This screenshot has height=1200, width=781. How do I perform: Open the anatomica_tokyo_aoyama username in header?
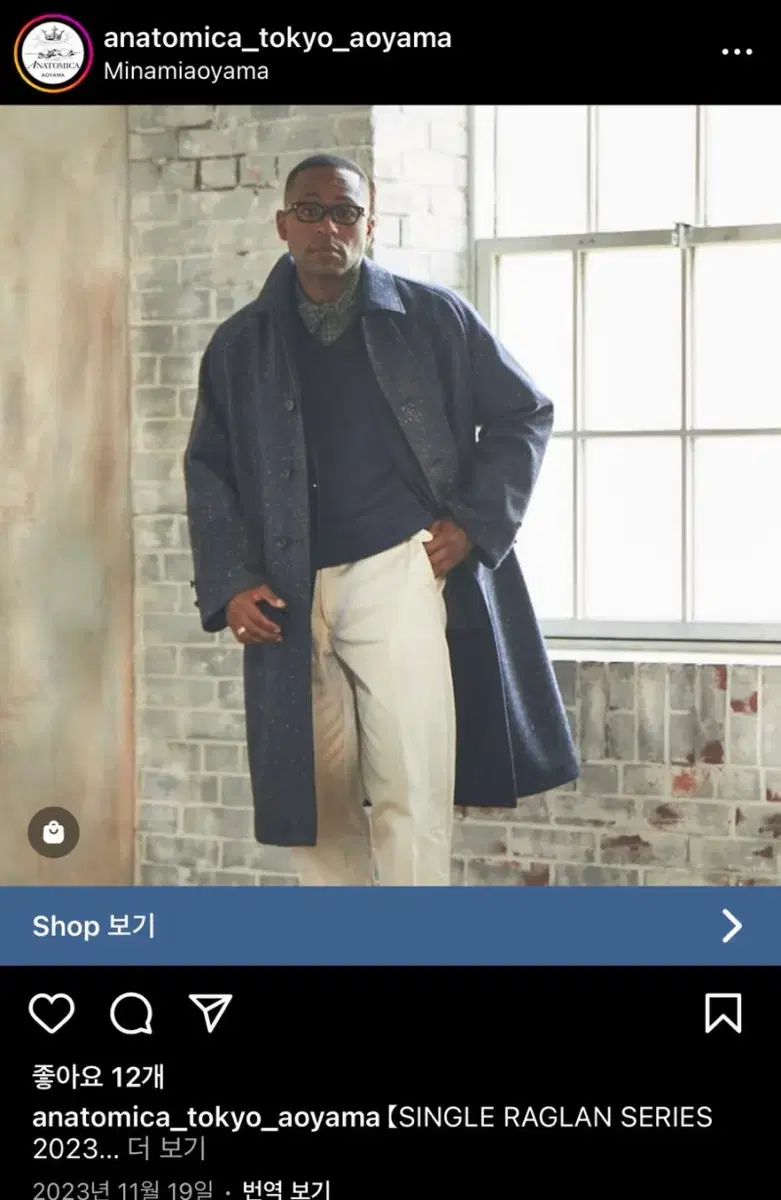click(277, 38)
